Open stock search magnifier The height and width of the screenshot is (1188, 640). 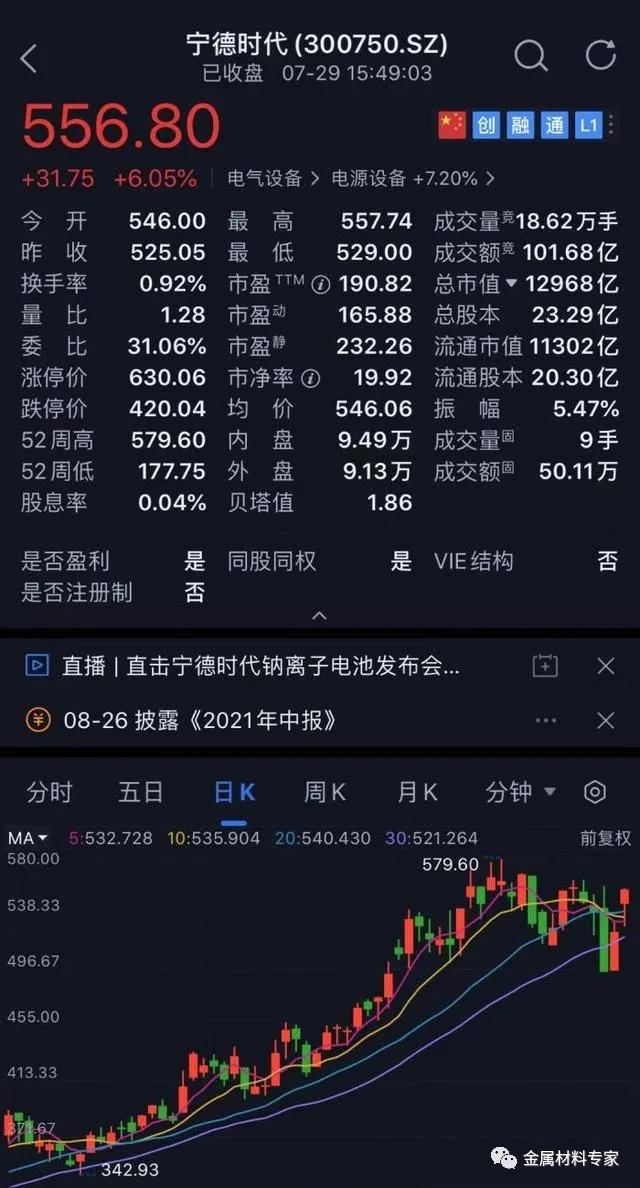[531, 56]
